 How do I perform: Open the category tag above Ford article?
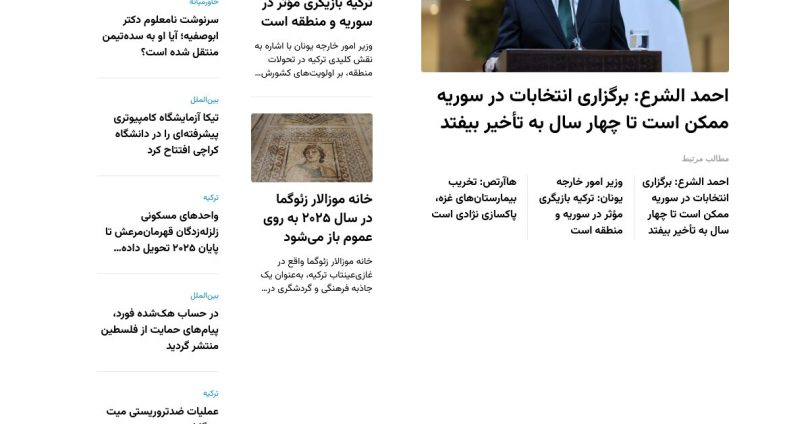[205, 295]
